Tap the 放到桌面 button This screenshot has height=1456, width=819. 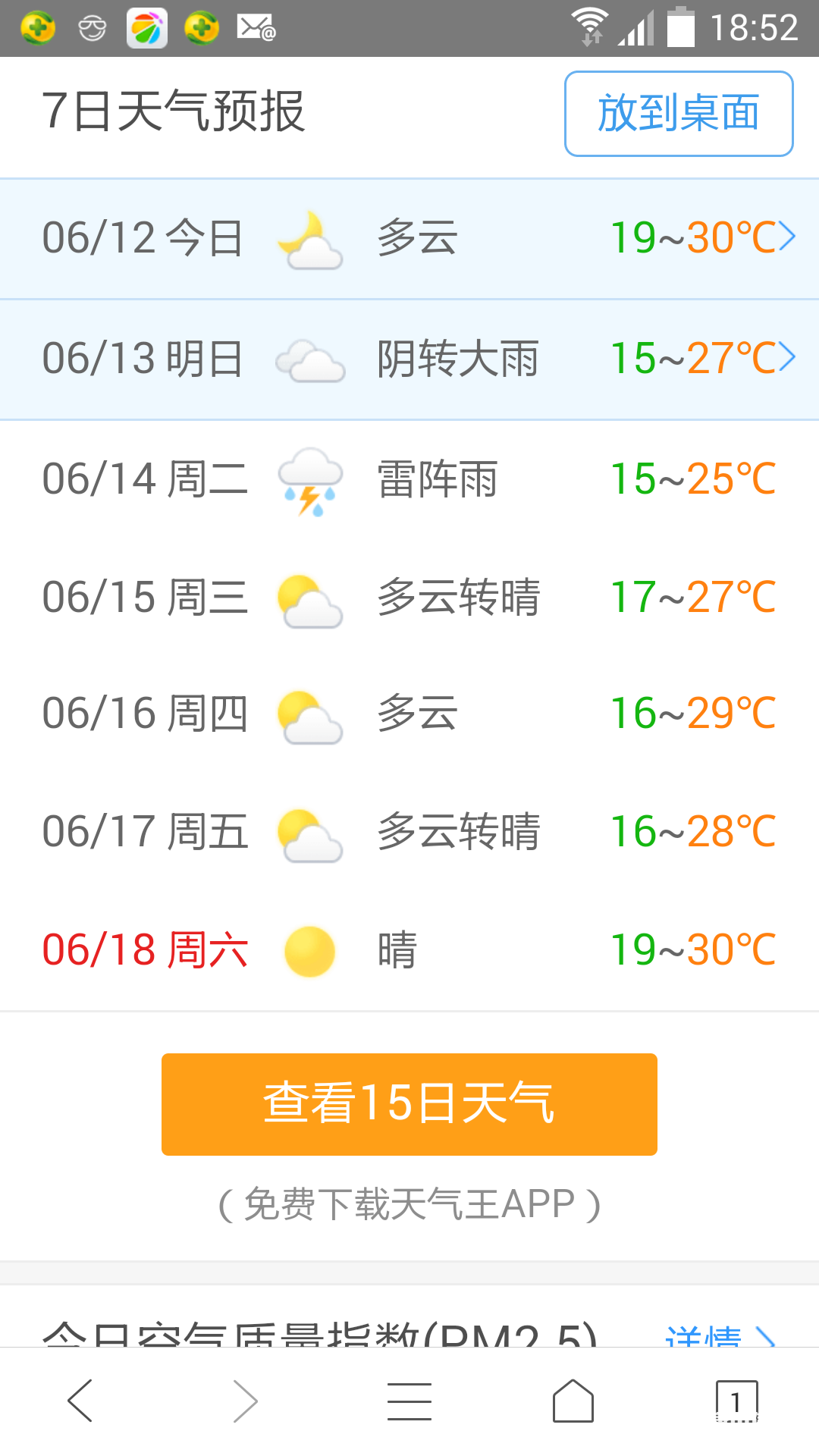pos(678,114)
